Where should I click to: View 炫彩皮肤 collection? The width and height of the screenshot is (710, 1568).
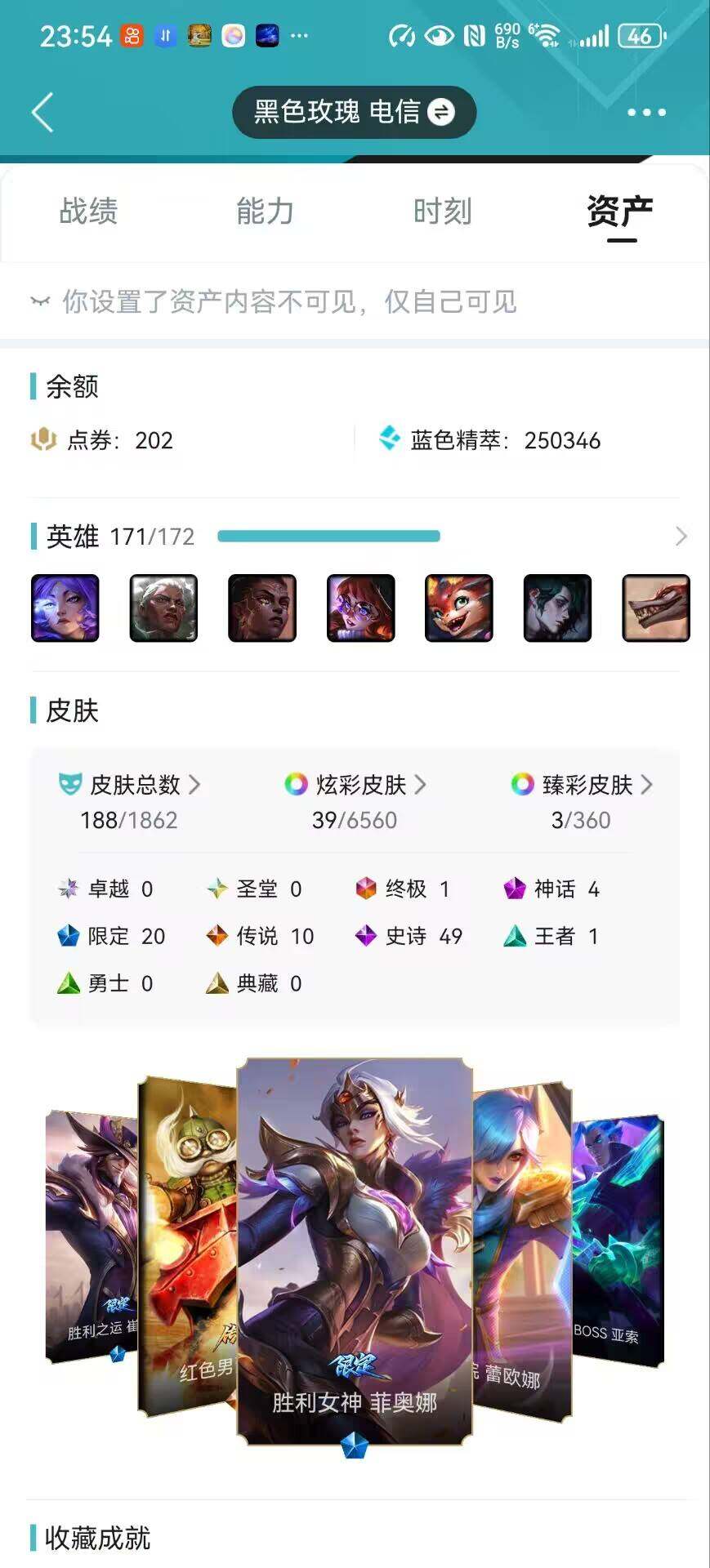click(x=355, y=785)
